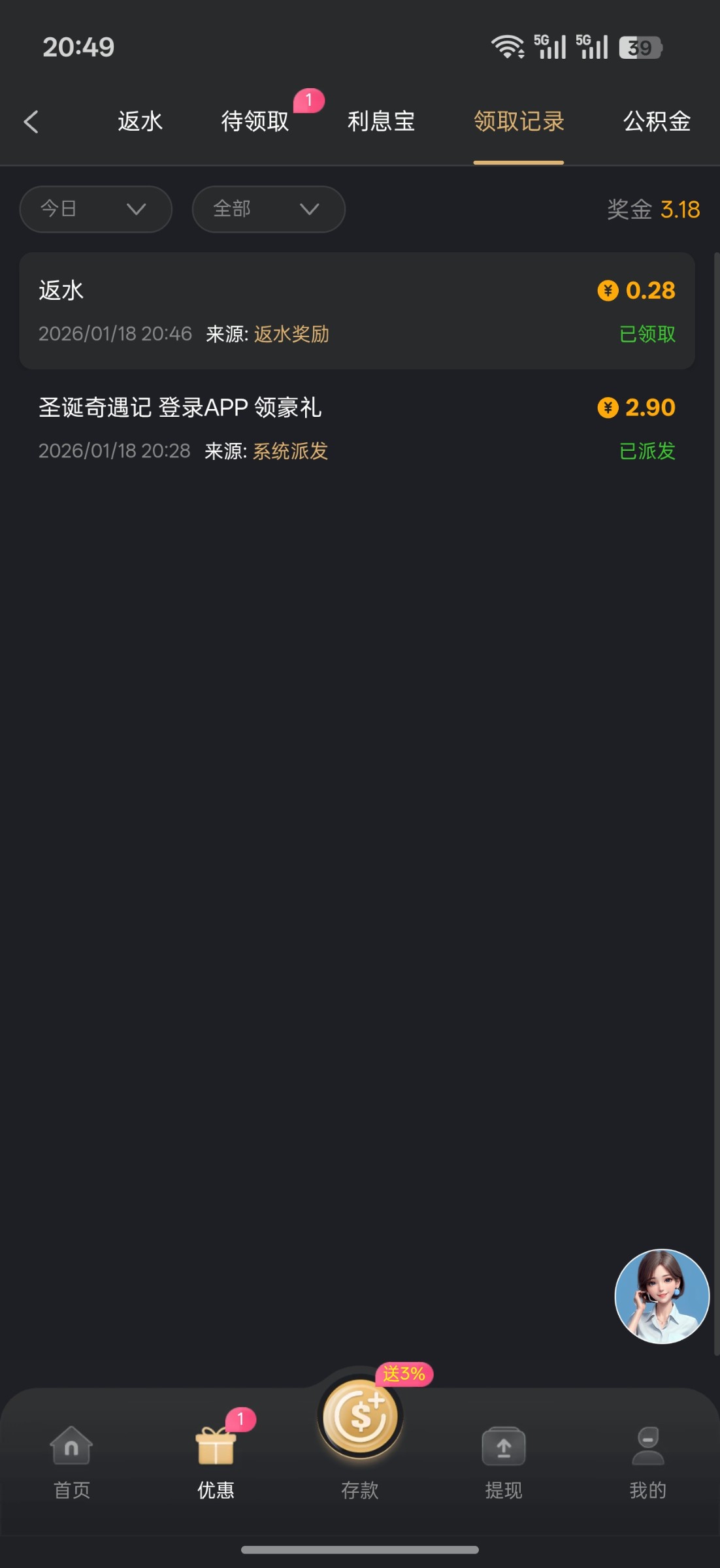
Task: Open the 圣诞奇遇记 登录APP 领豪礼 record
Action: (357, 428)
